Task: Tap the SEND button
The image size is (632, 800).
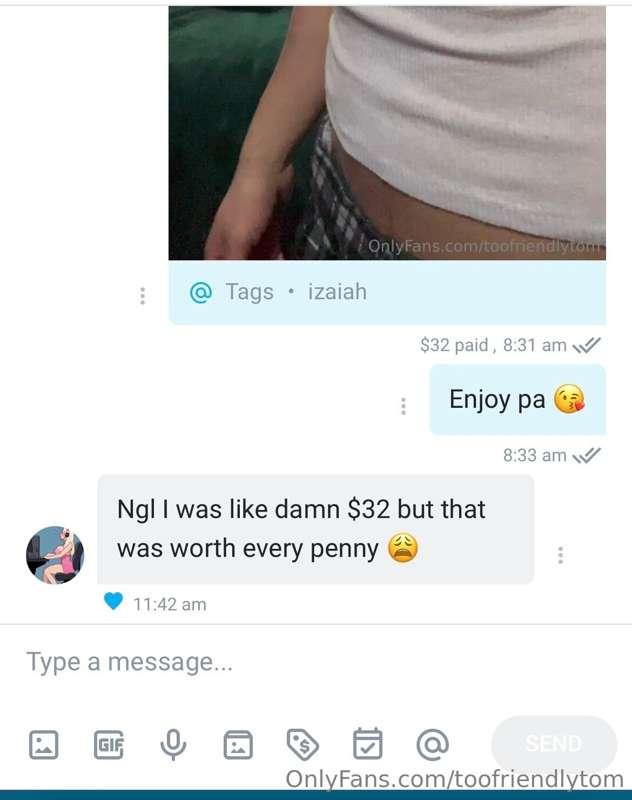Action: (x=553, y=744)
